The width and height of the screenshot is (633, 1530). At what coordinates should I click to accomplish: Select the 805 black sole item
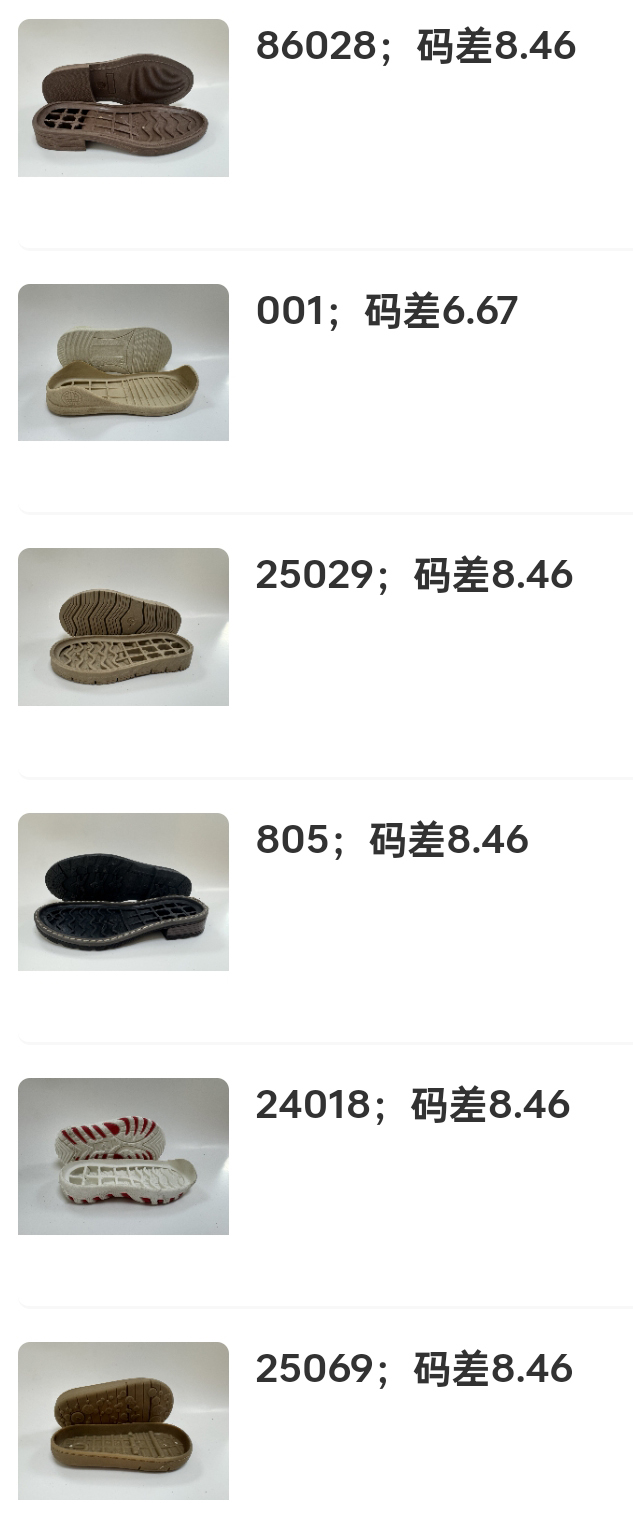391,840
